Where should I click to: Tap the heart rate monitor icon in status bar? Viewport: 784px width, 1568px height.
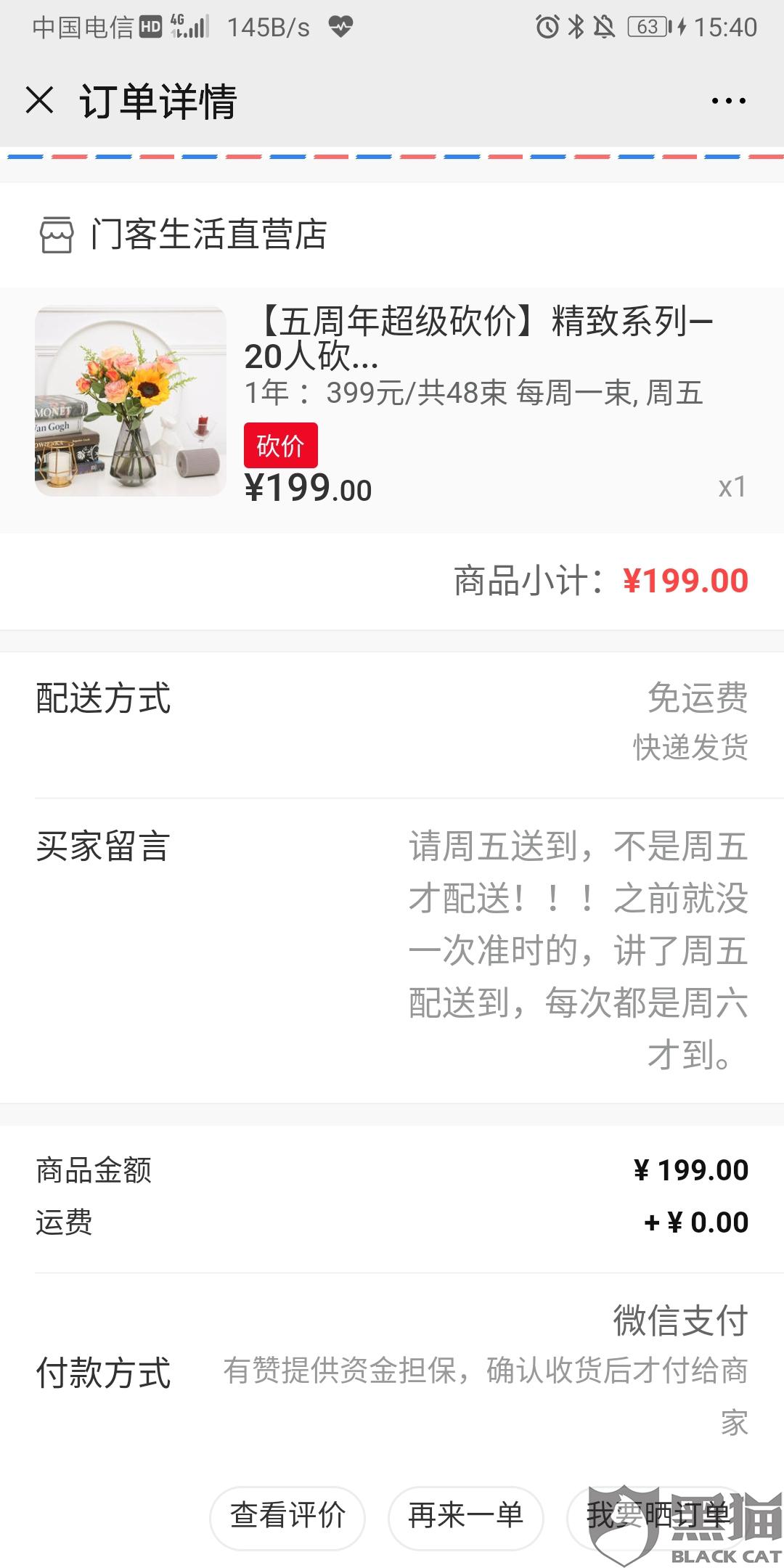(341, 27)
